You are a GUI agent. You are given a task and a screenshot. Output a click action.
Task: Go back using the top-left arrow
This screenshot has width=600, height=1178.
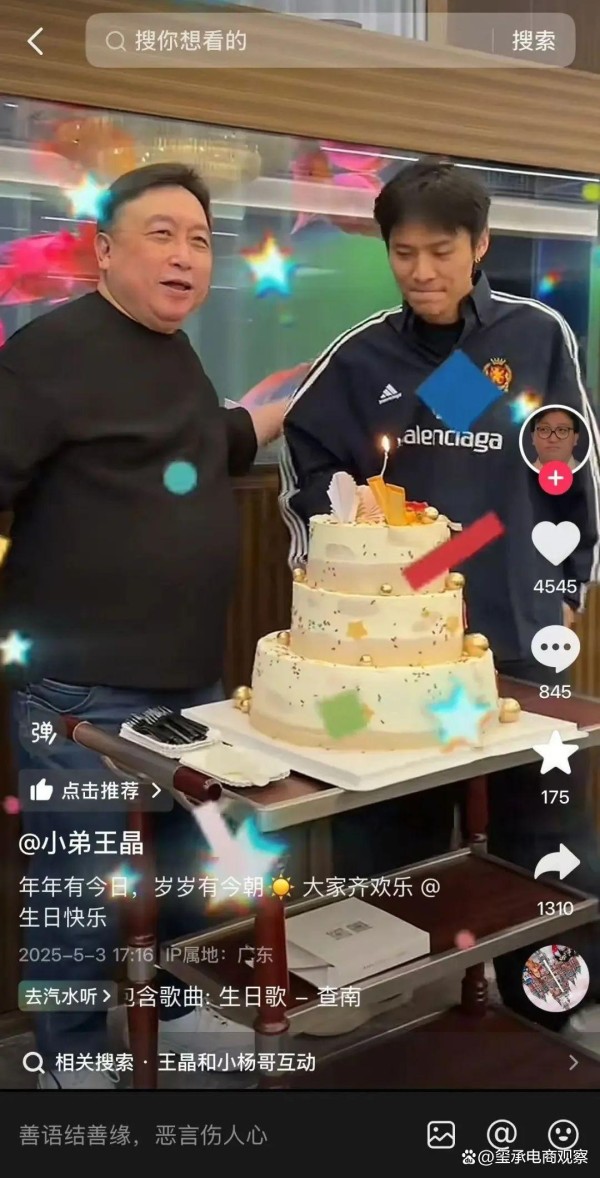click(35, 41)
